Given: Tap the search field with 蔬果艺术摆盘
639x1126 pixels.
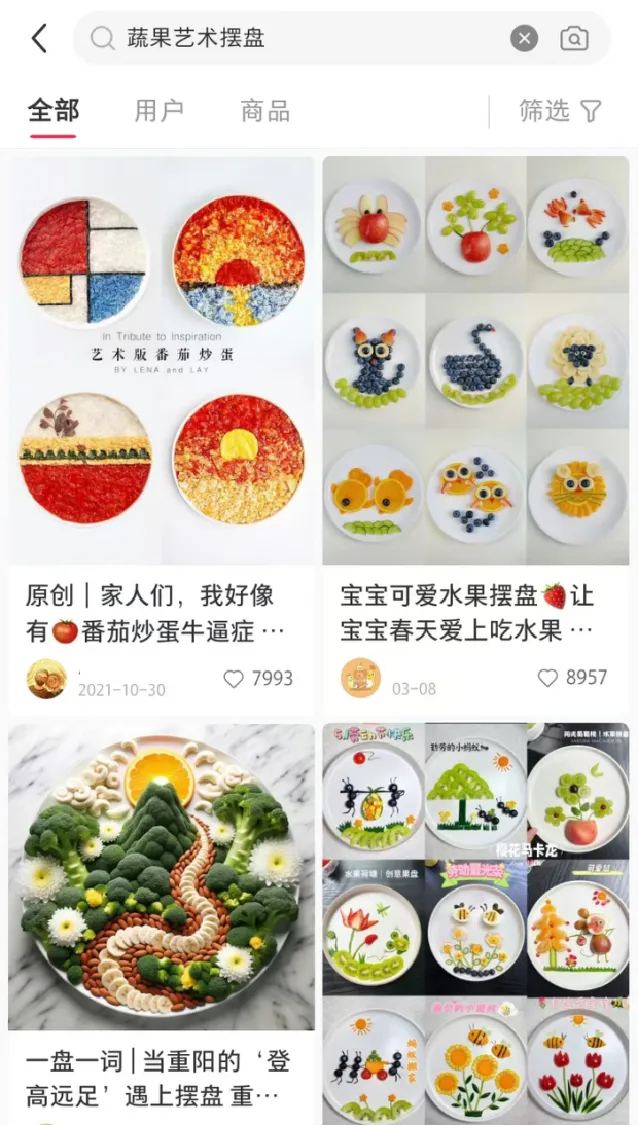Looking at the screenshot, I should (300, 39).
